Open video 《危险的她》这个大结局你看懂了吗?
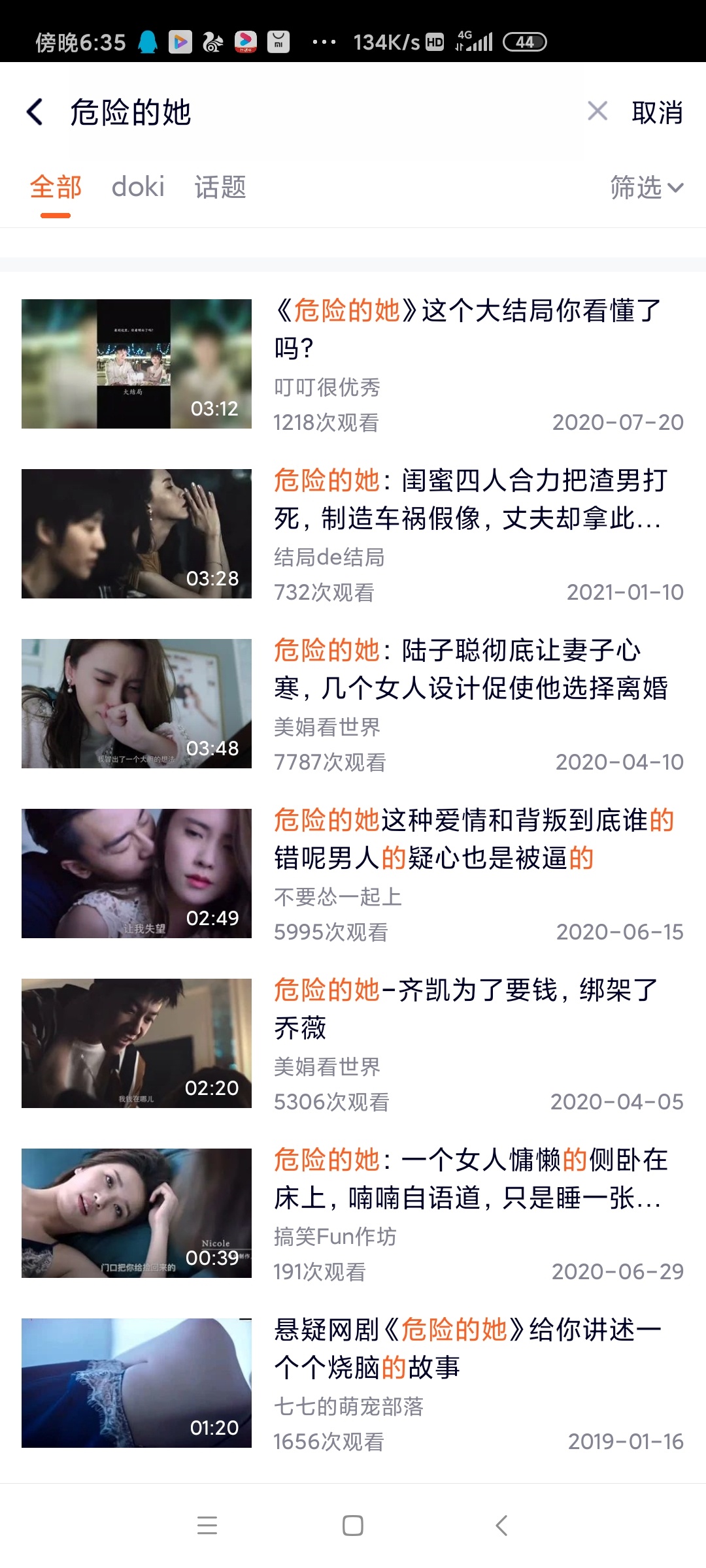Image resolution: width=706 pixels, height=1568 pixels. (x=467, y=328)
